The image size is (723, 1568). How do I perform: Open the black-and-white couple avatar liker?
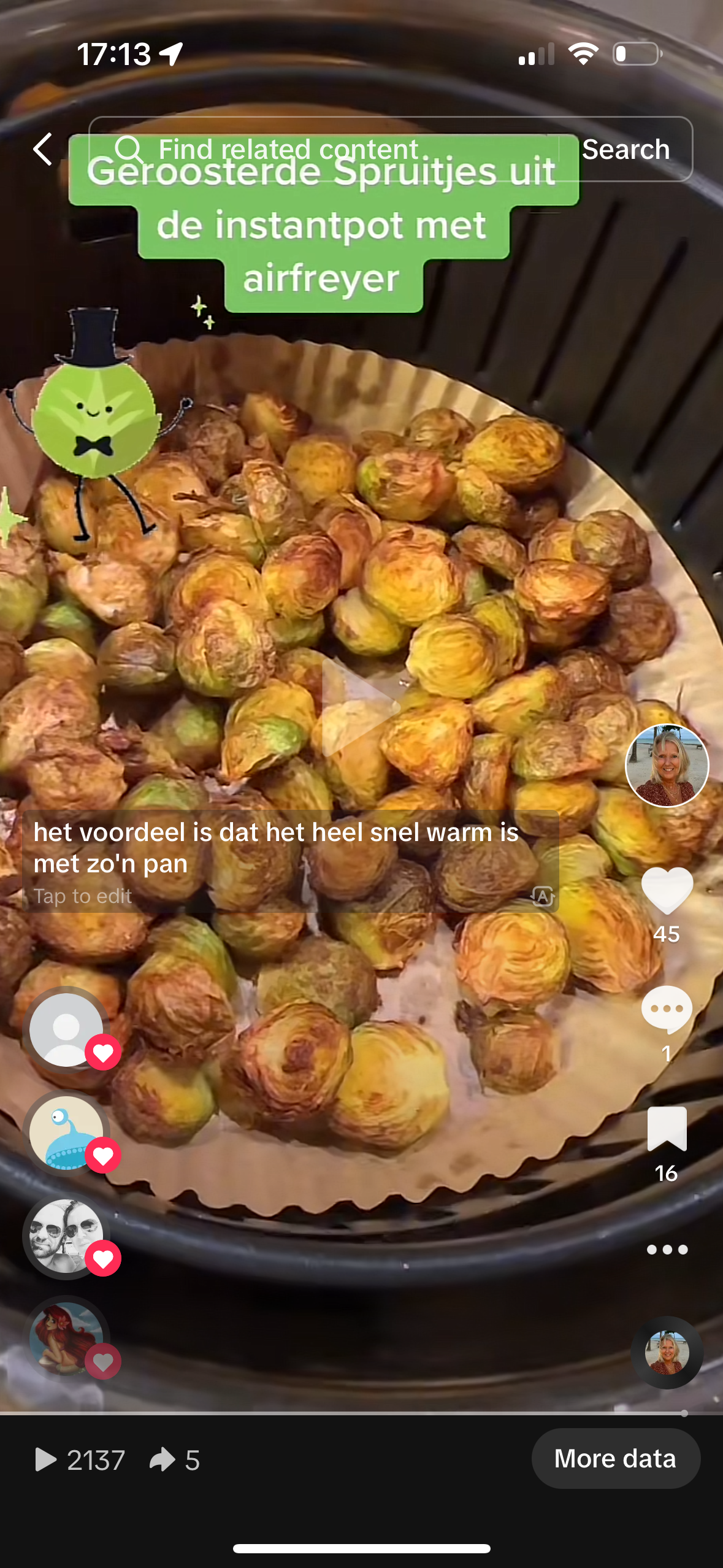tap(66, 1236)
